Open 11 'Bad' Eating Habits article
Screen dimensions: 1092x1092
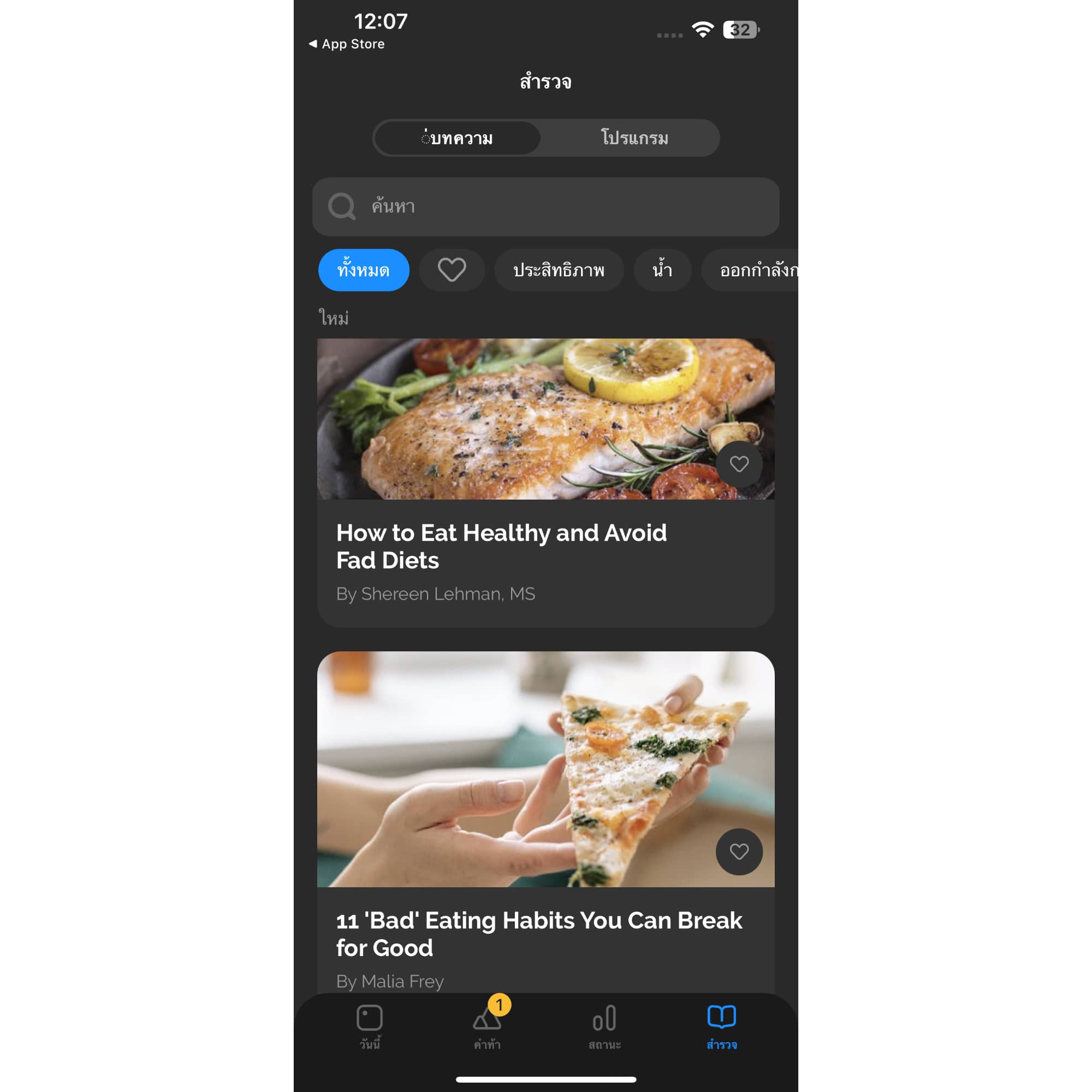click(538, 934)
